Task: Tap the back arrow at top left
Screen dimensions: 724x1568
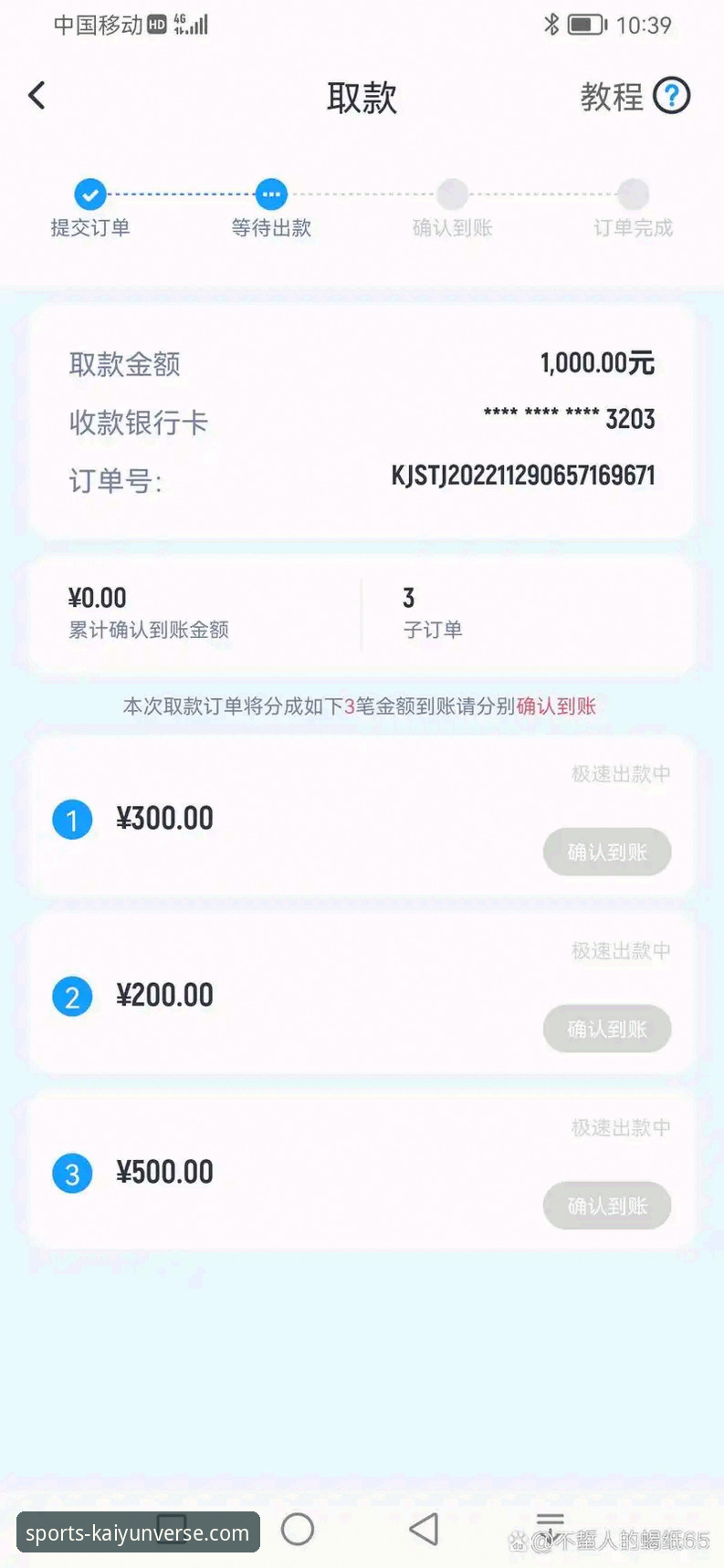Action: click(37, 95)
